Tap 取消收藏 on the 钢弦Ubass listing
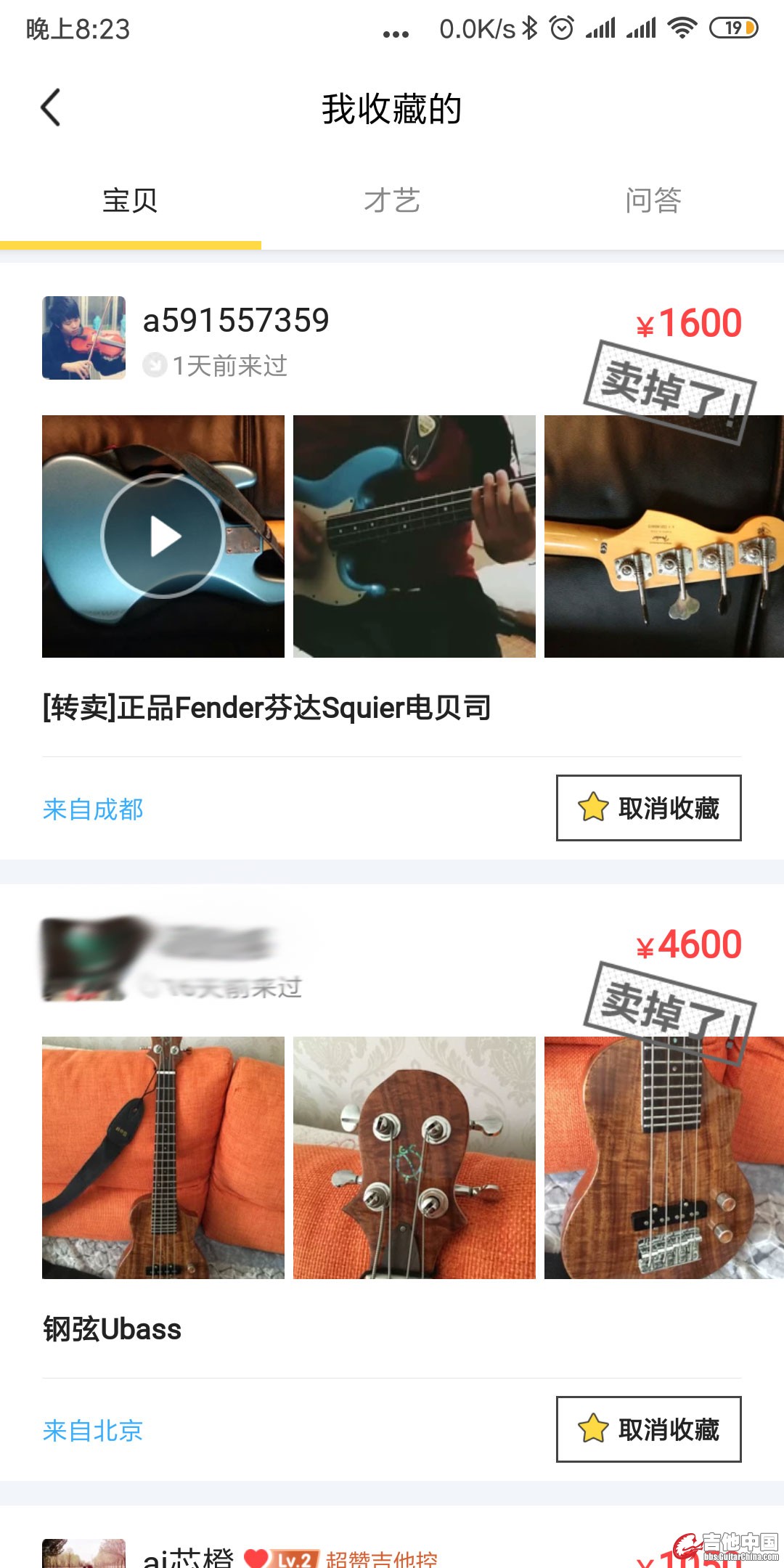This screenshot has height=1568, width=784. pyautogui.click(x=648, y=1429)
